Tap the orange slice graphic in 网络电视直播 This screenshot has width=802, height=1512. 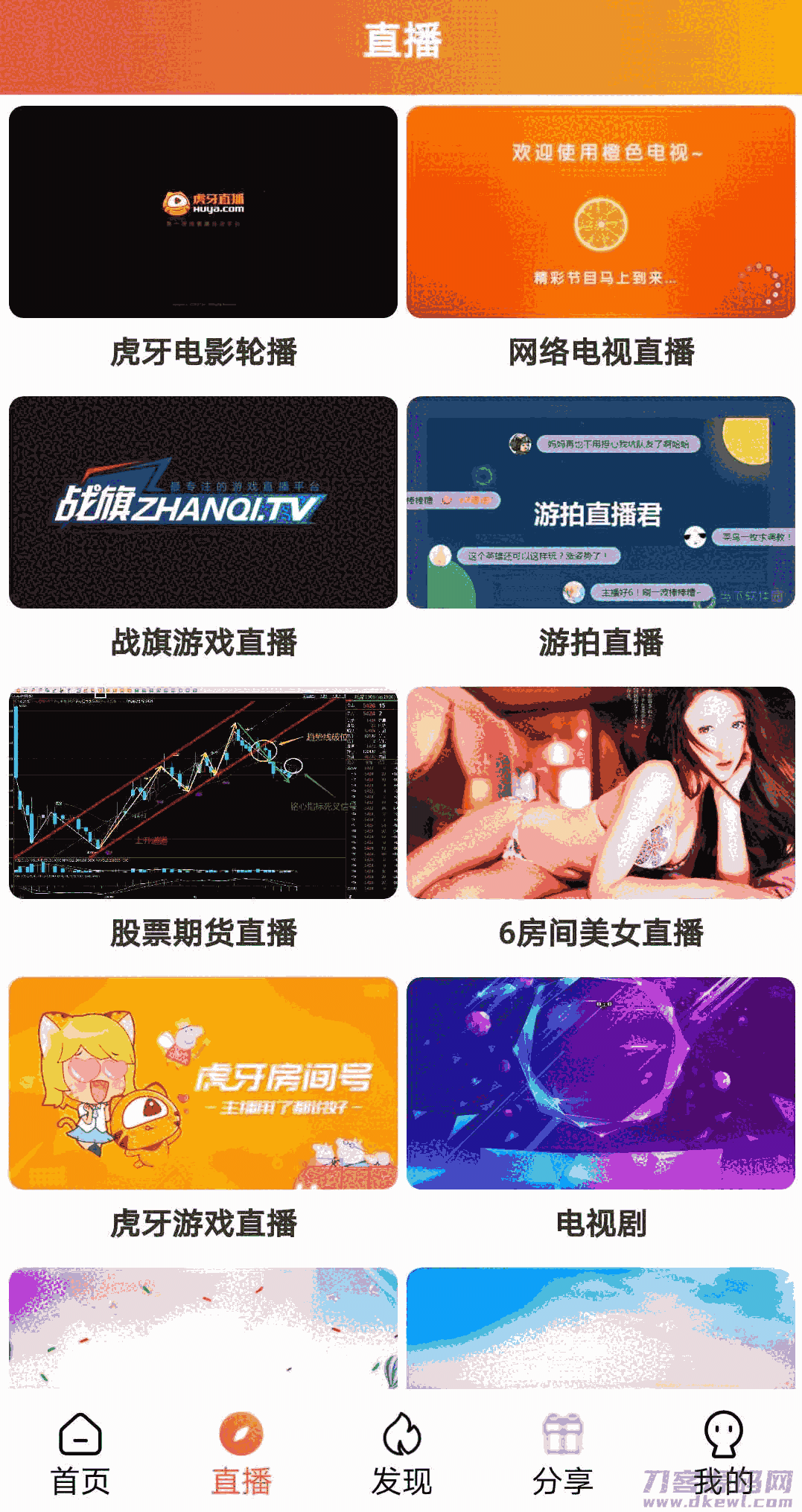click(x=600, y=223)
